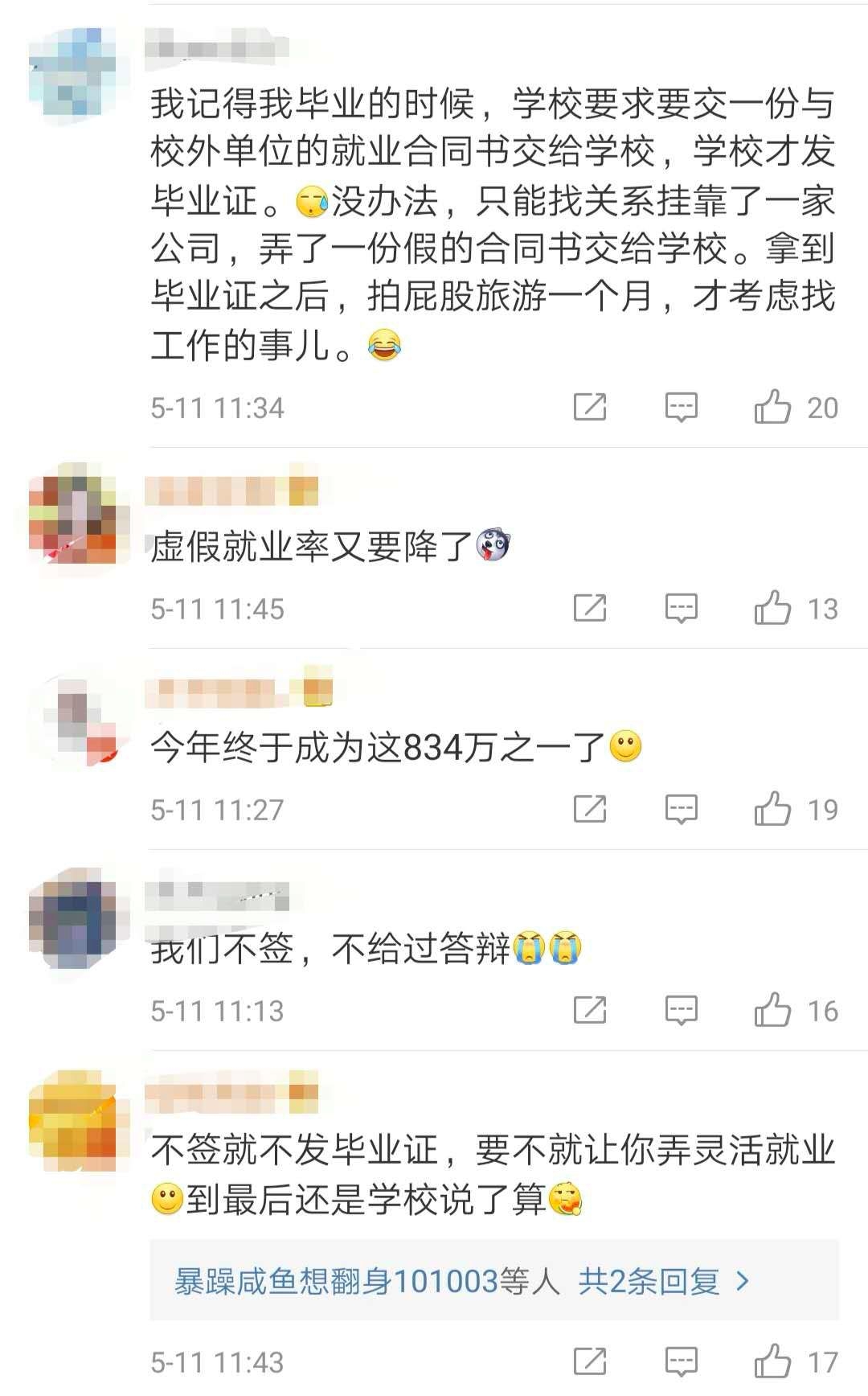Like the 834万之一 comment
The image size is (868, 1396).
(772, 810)
